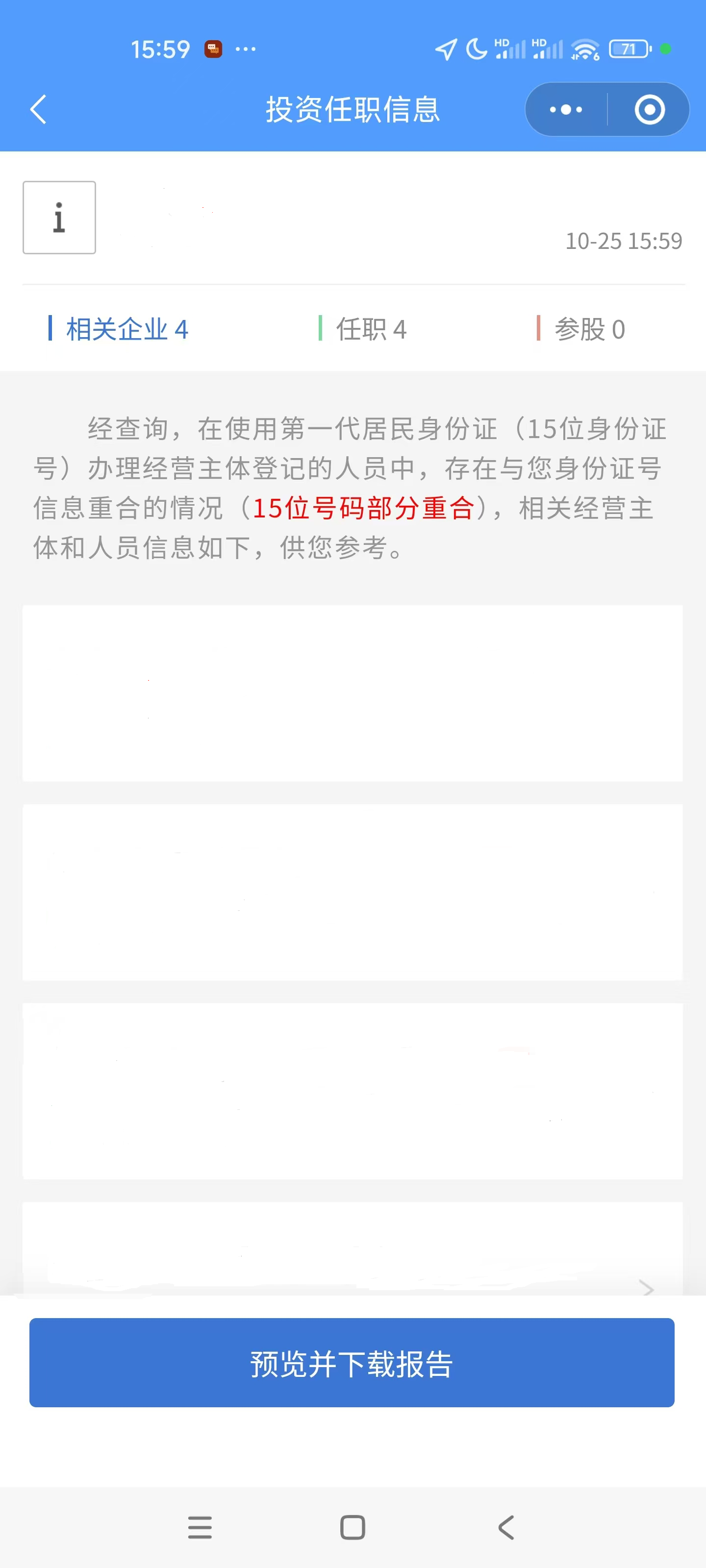The width and height of the screenshot is (706, 1568).
Task: Close the mini program with the circle icon
Action: [x=649, y=110]
